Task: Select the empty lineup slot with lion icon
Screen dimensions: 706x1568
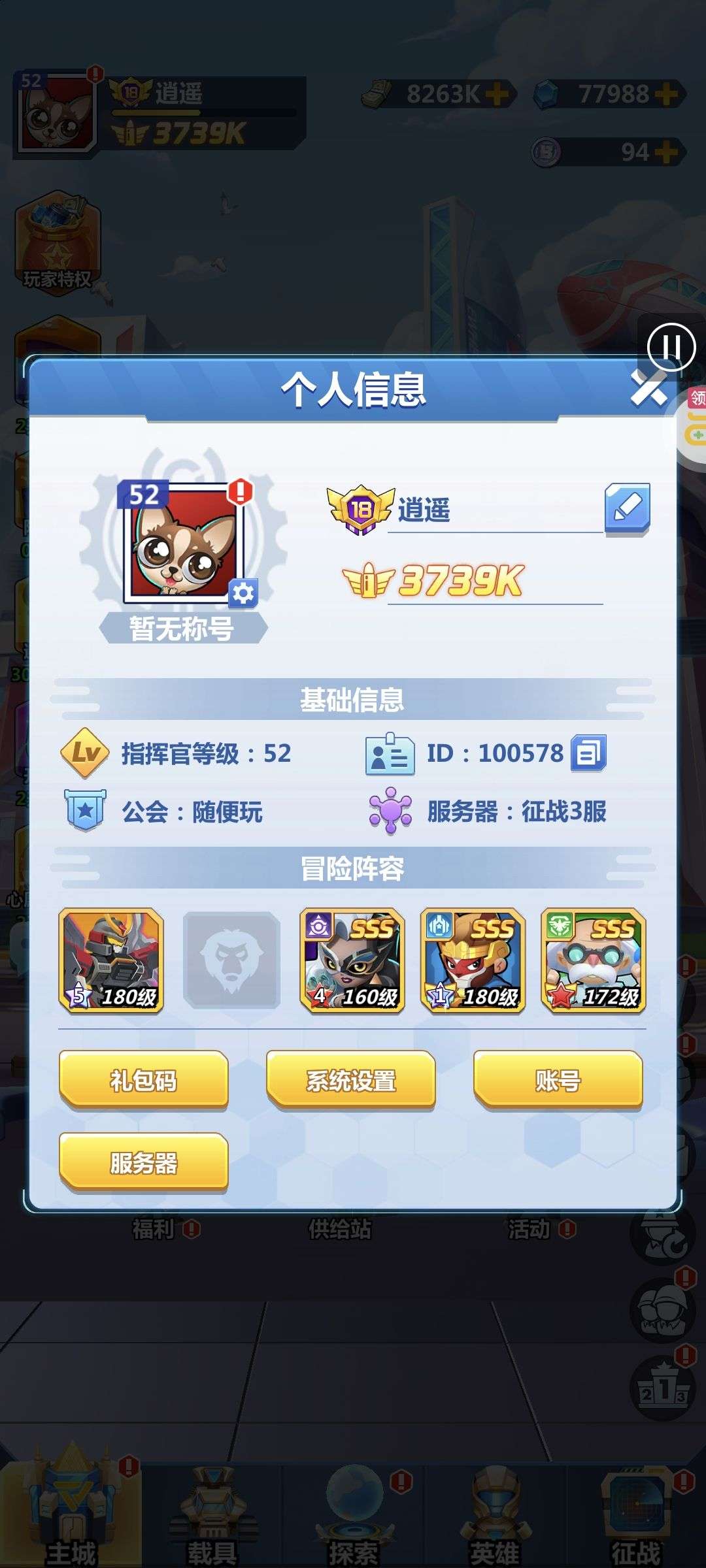Action: click(x=231, y=960)
